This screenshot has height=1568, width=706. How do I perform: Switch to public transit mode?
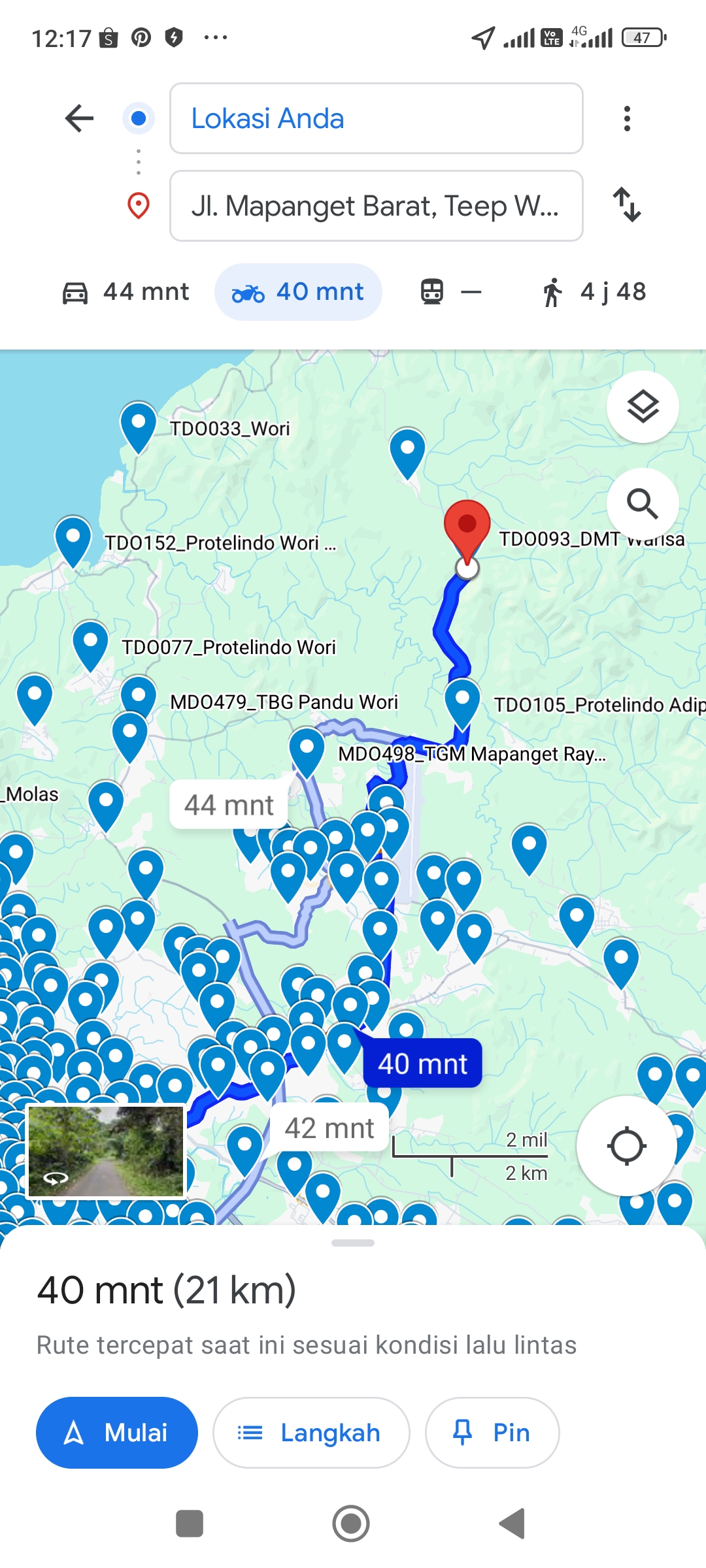tap(450, 291)
